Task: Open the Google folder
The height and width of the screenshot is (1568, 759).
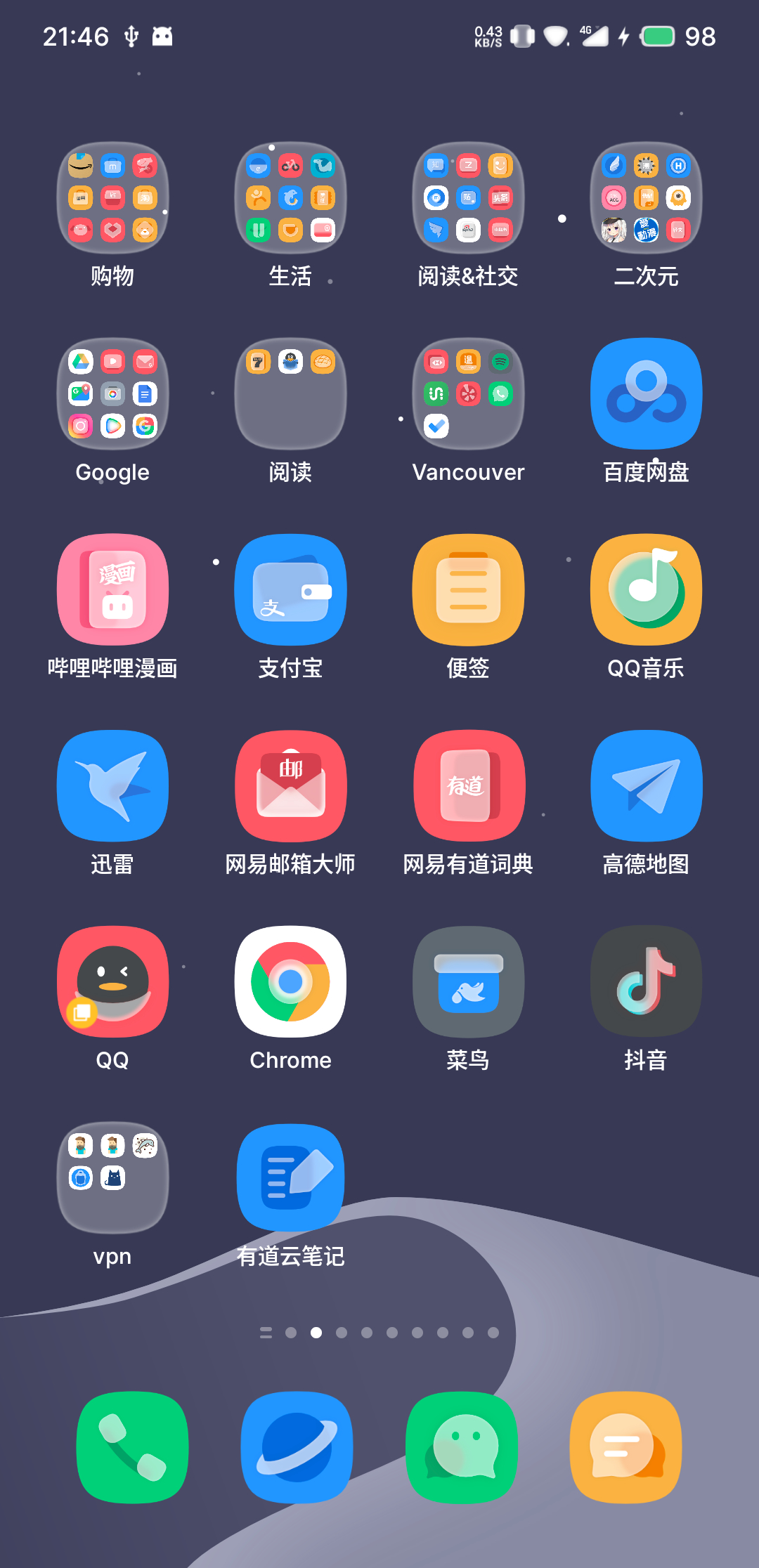Action: pos(112,394)
